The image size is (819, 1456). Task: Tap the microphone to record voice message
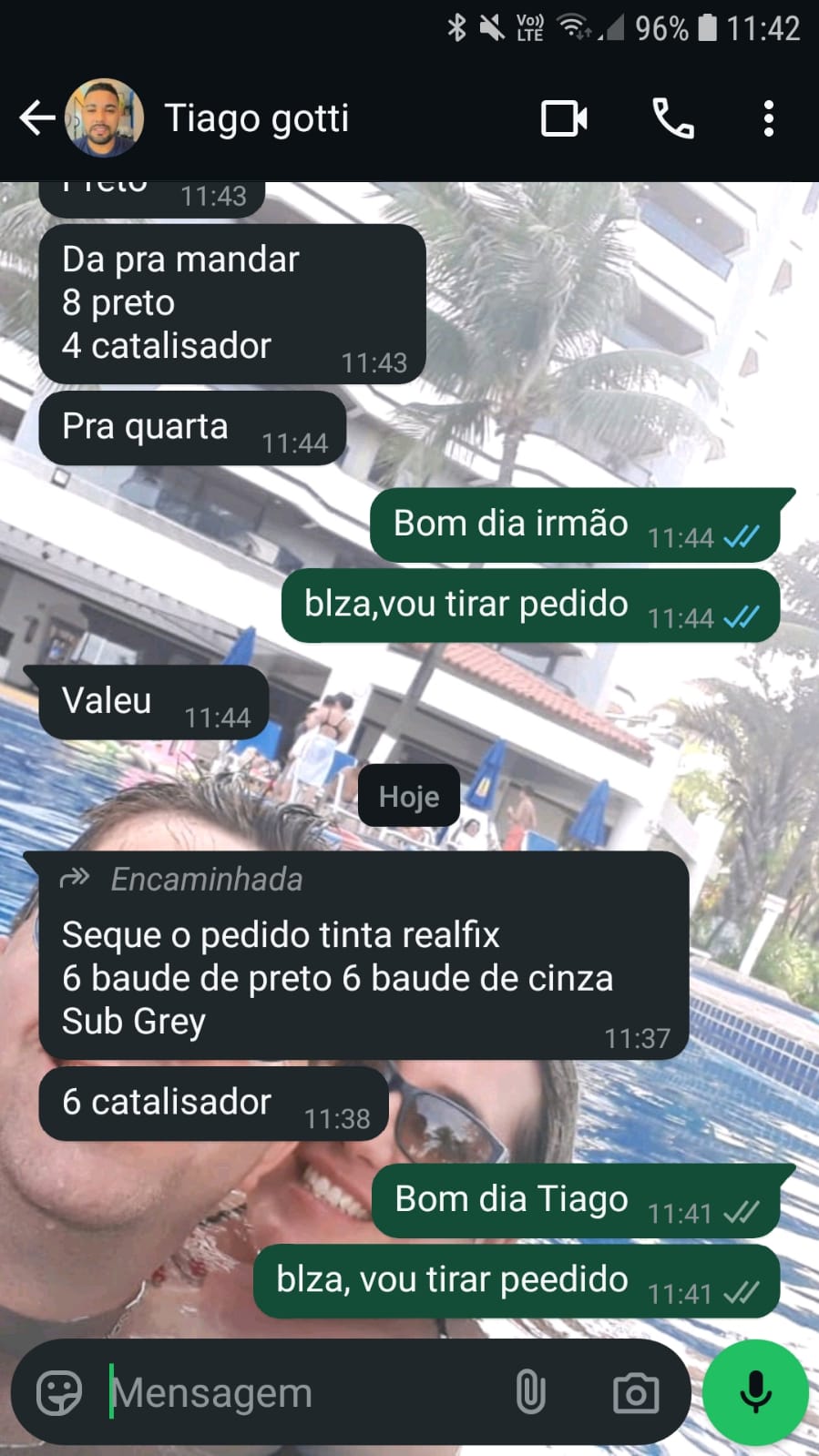click(755, 1392)
